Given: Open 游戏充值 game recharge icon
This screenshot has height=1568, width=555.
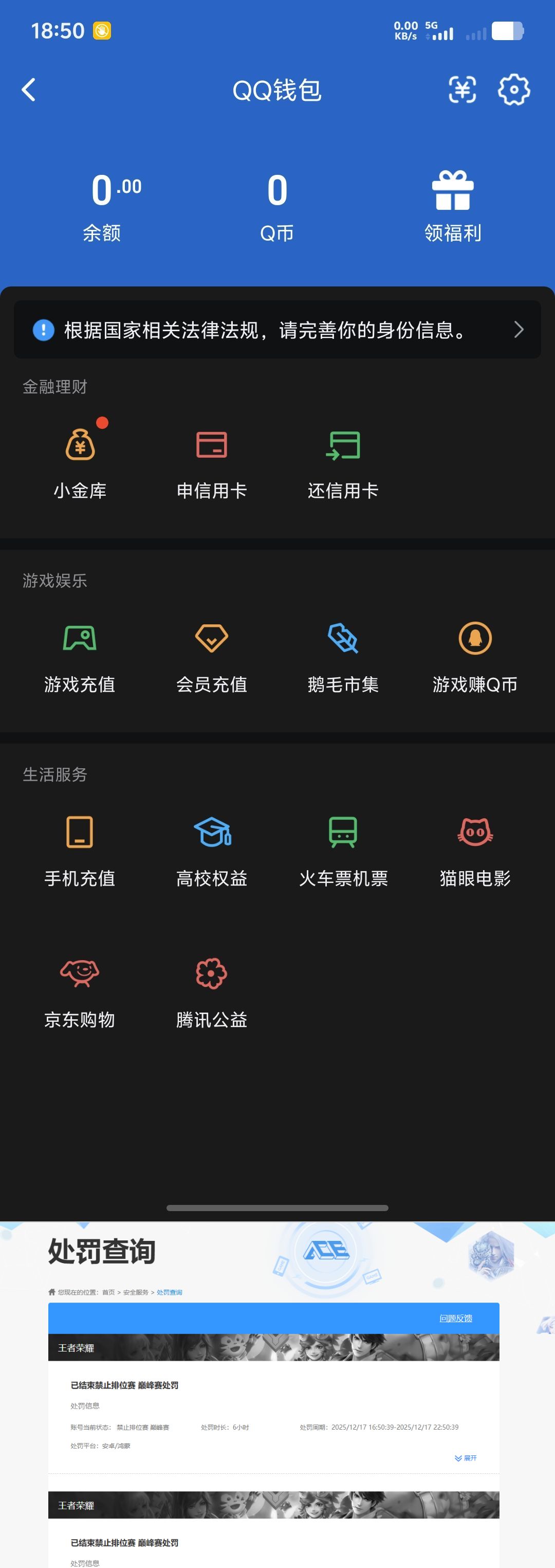Looking at the screenshot, I should click(x=81, y=640).
